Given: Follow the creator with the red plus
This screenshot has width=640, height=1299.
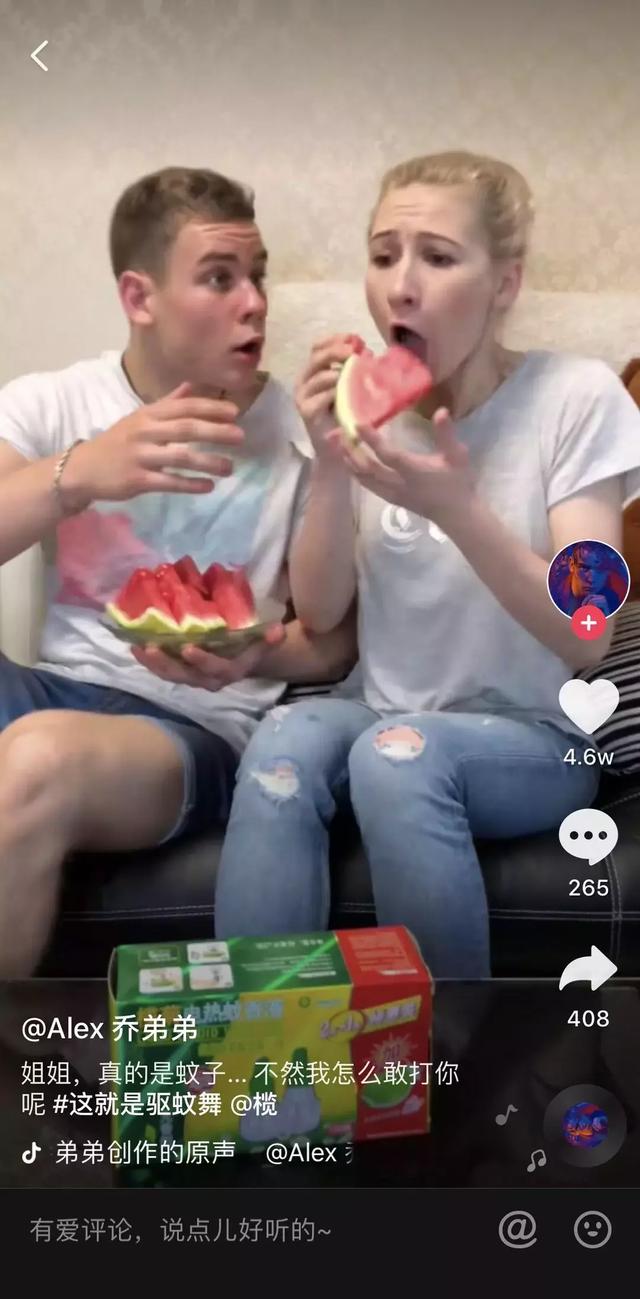Looking at the screenshot, I should [x=588, y=623].
